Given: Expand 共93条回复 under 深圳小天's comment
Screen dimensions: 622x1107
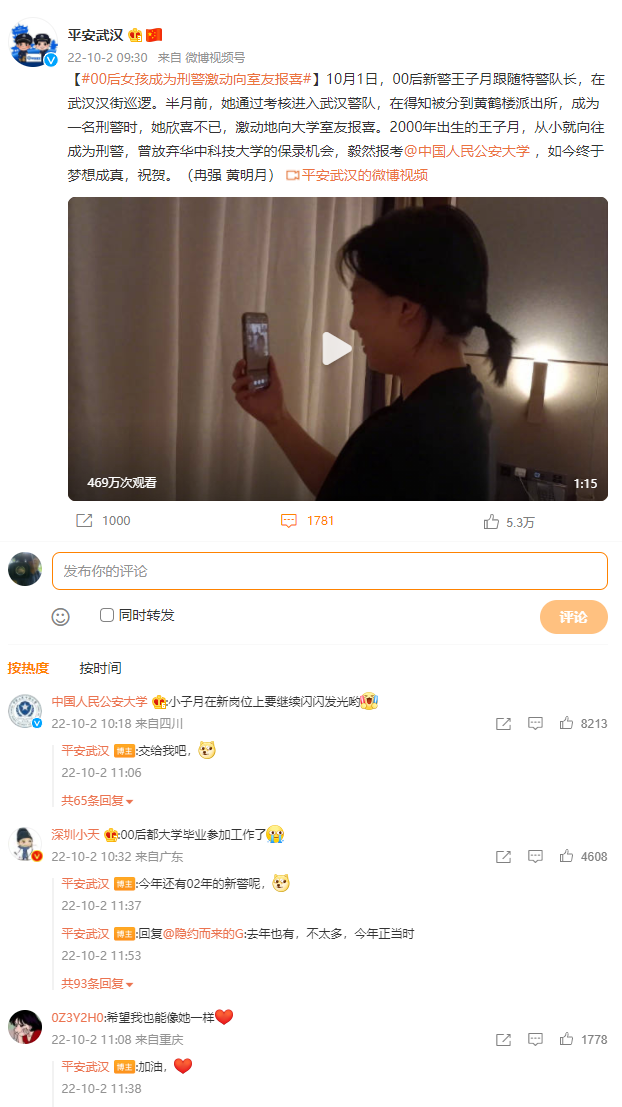Looking at the screenshot, I should [97, 983].
